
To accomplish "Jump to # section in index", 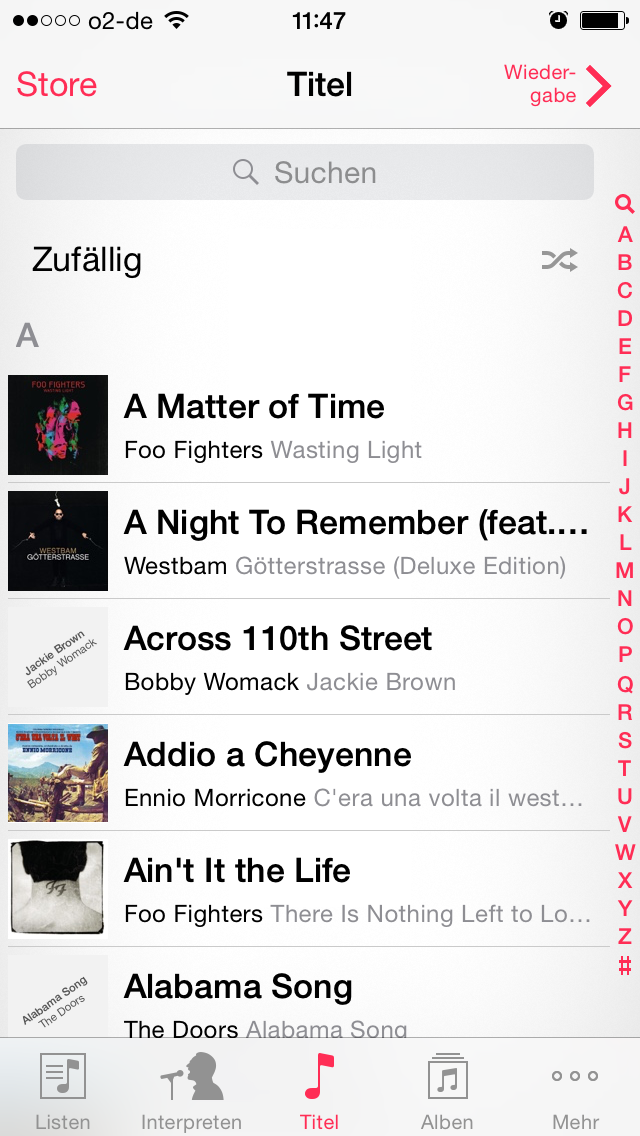I will (625, 965).
